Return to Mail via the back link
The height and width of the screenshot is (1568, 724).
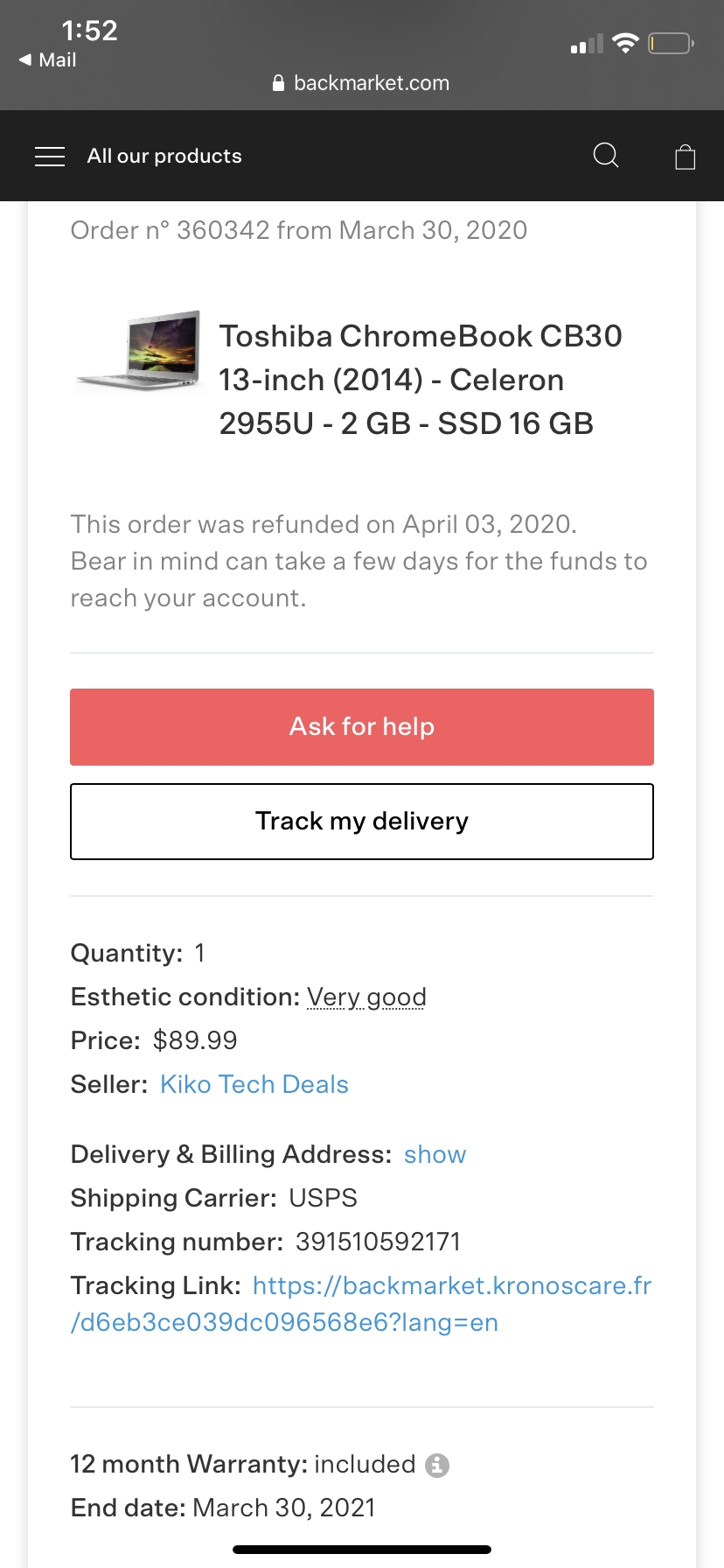coord(45,60)
